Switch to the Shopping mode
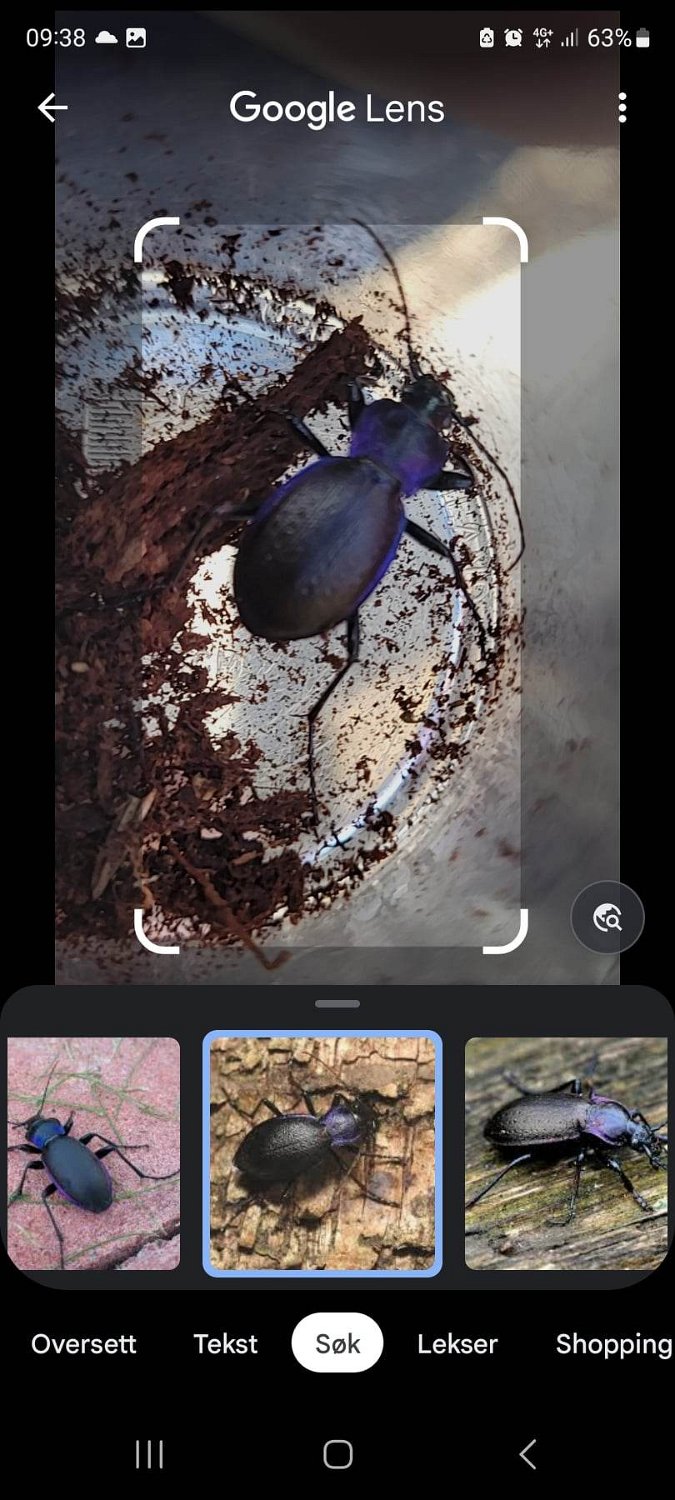 click(614, 1344)
